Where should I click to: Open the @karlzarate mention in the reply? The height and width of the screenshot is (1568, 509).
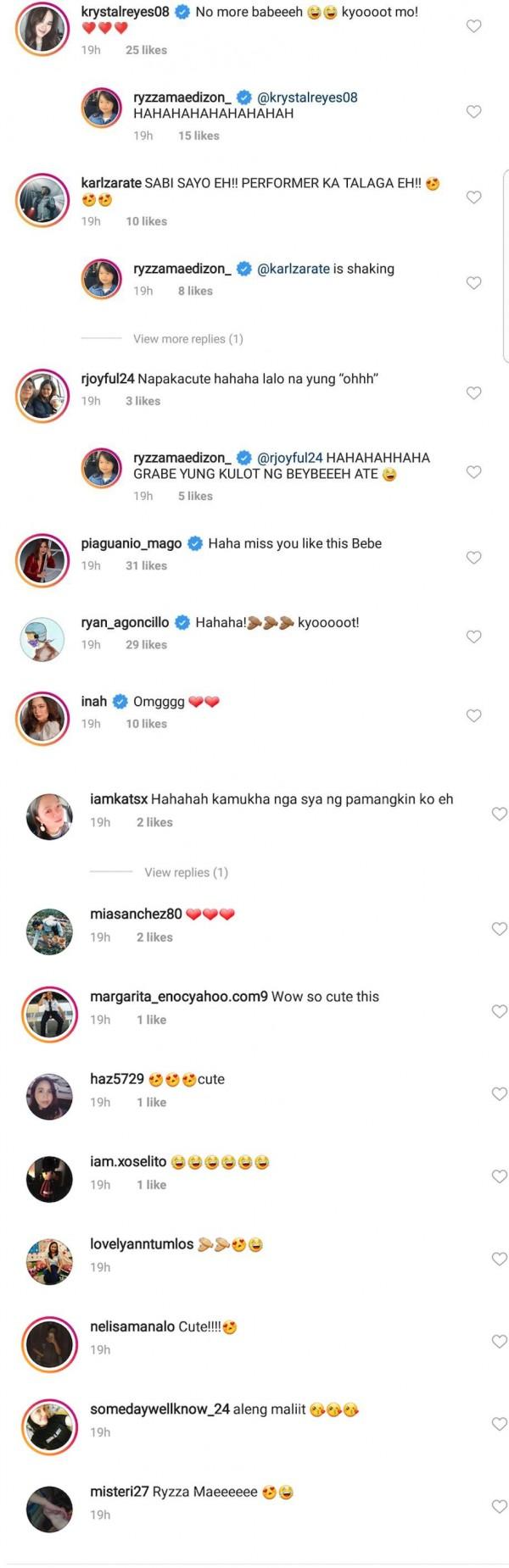point(294,269)
